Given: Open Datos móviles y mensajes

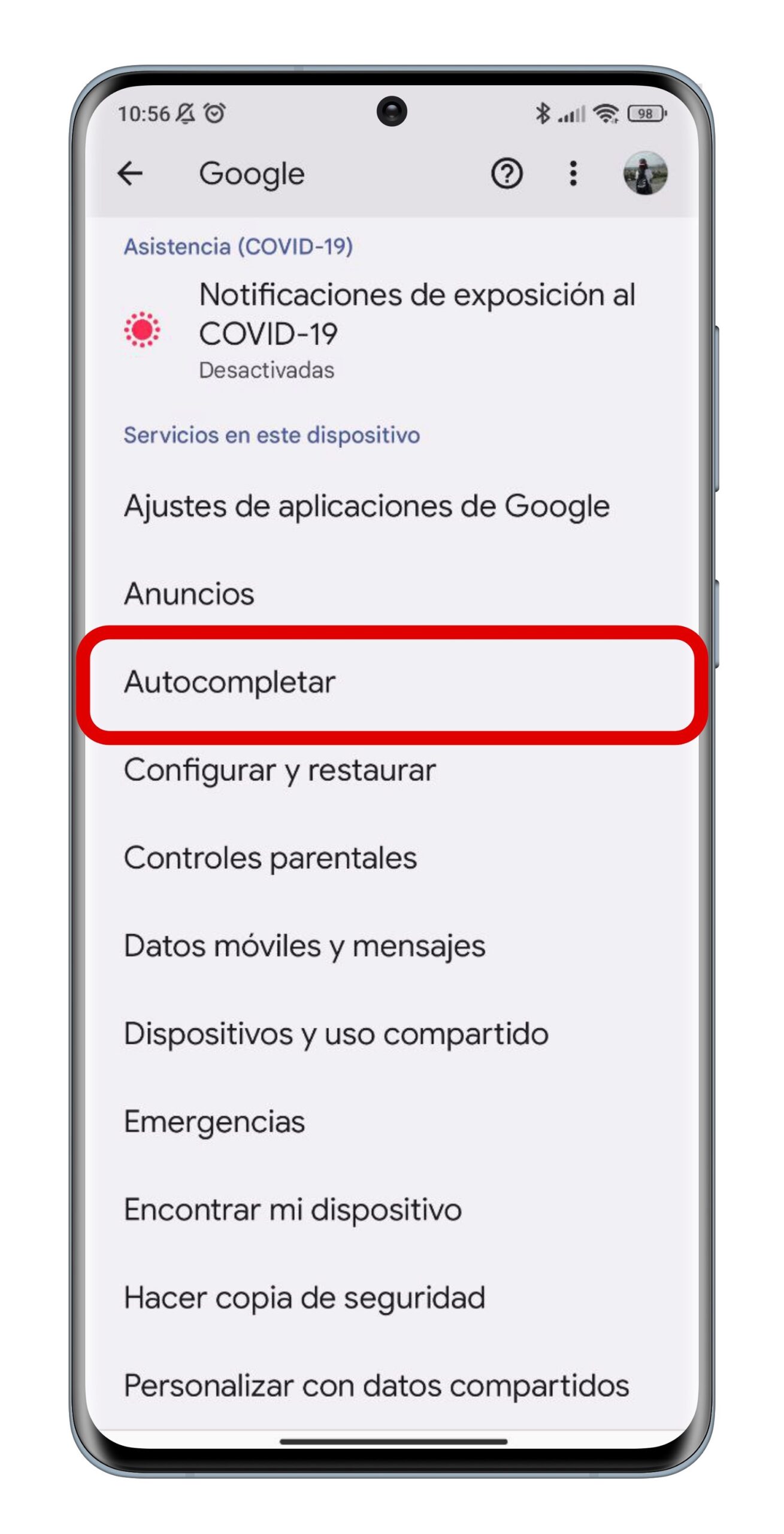Looking at the screenshot, I should point(392,946).
